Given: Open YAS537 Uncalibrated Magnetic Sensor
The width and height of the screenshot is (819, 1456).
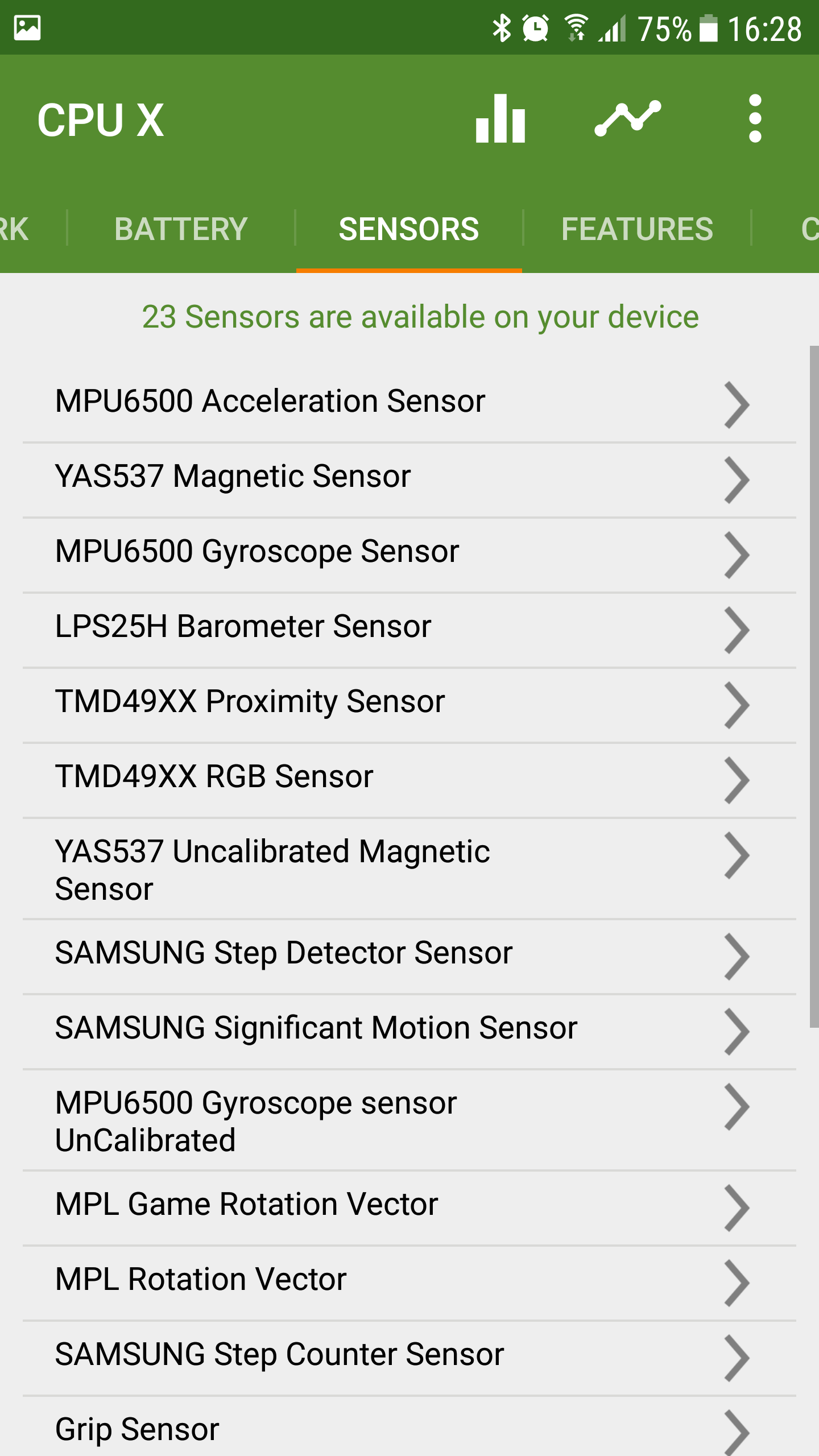Looking at the screenshot, I should [x=409, y=868].
